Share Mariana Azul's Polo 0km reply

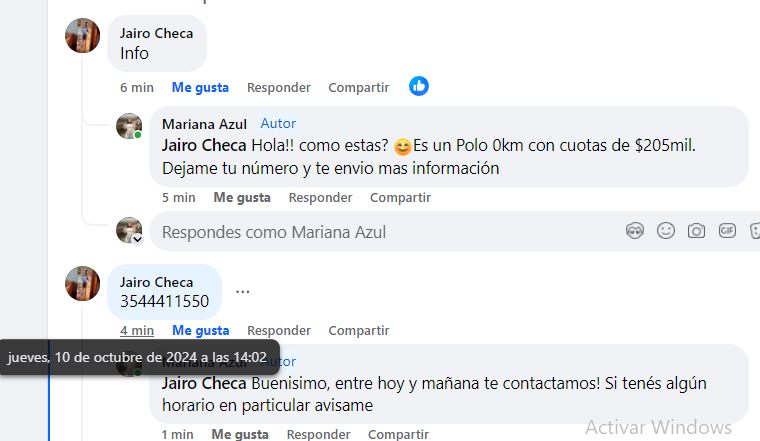click(x=400, y=197)
